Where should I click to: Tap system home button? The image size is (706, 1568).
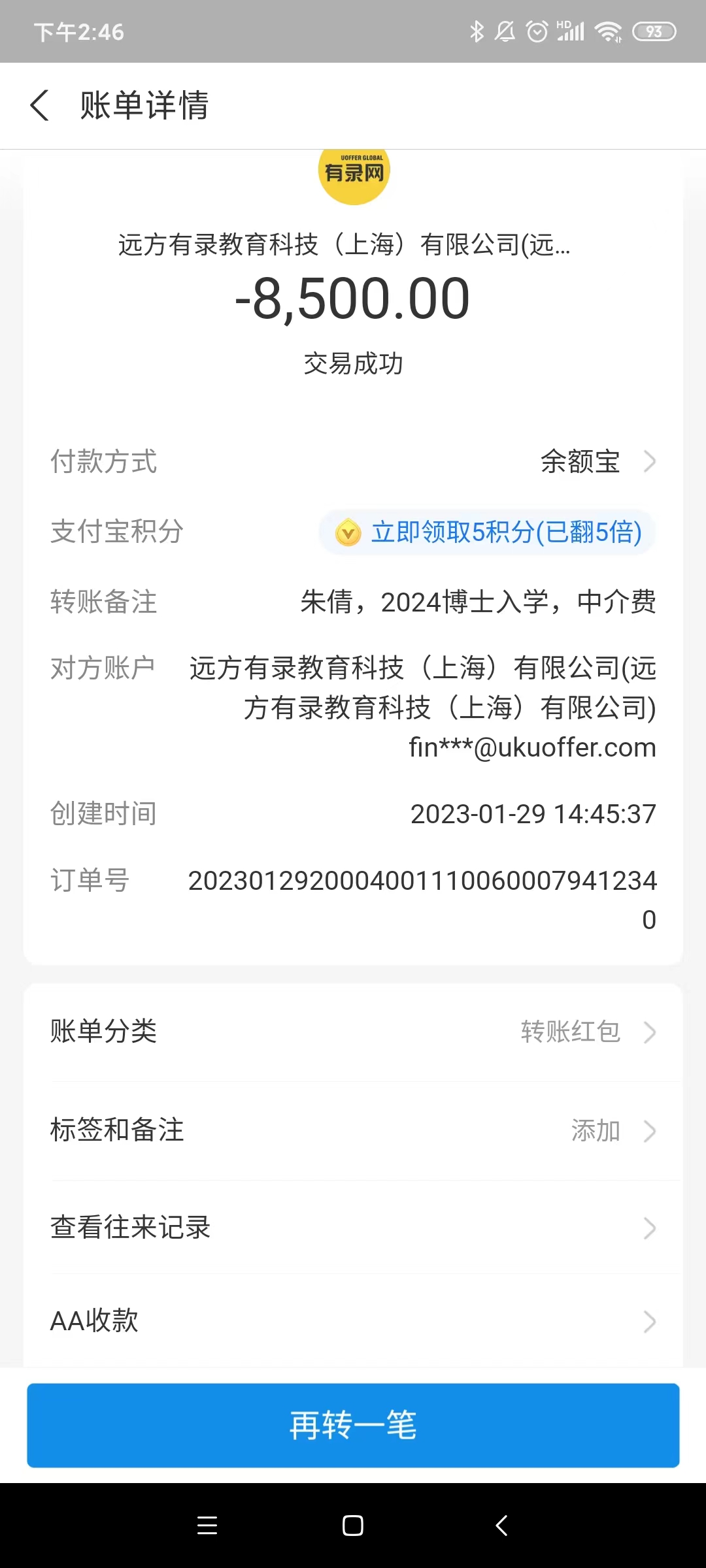(353, 1526)
